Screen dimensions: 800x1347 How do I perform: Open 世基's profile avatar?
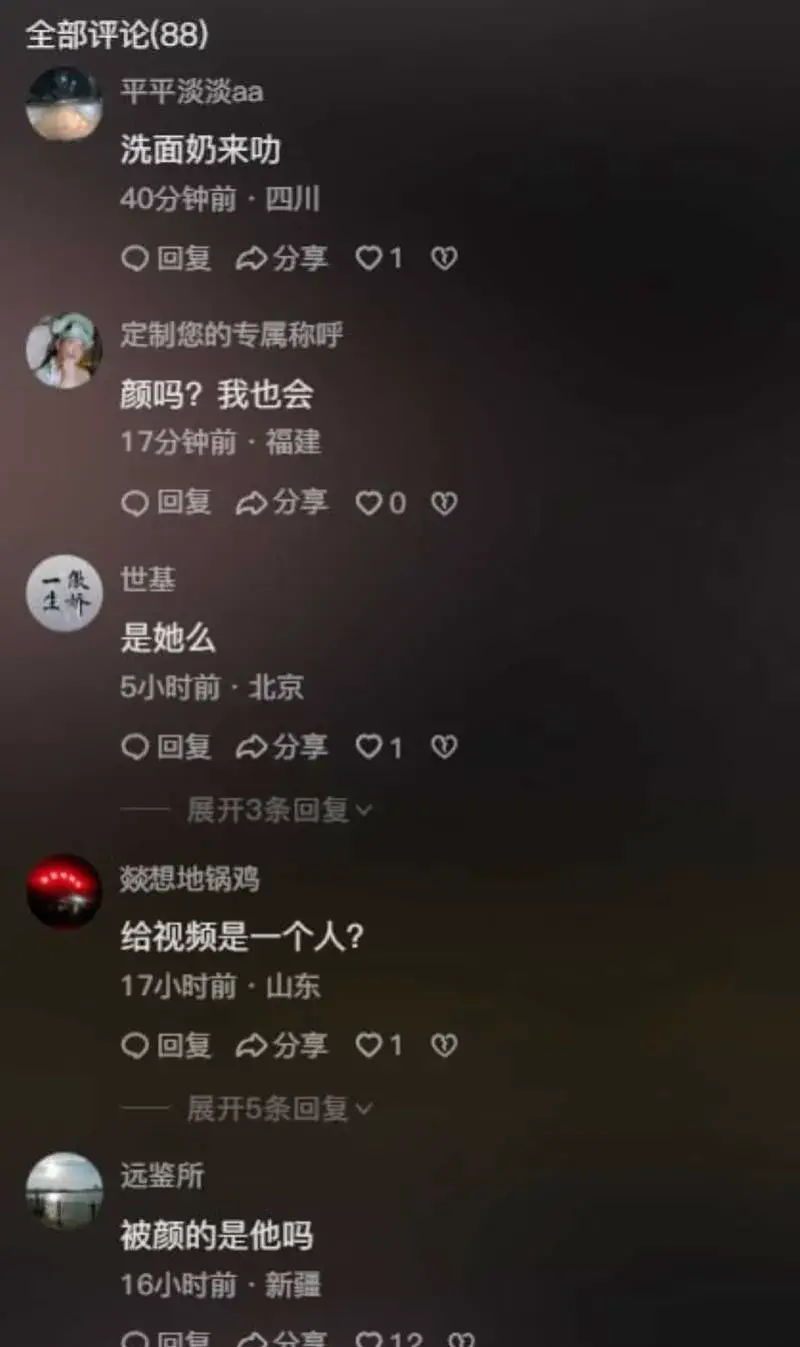point(63,593)
